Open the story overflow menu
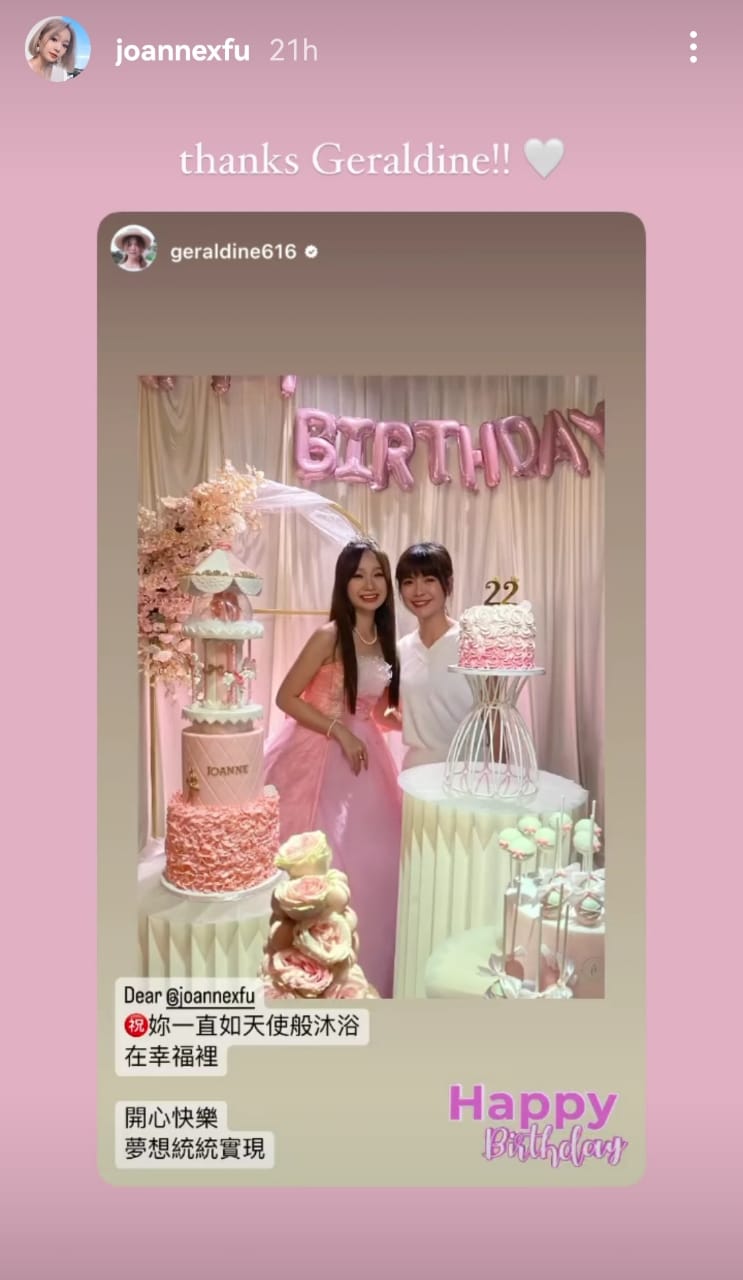743x1280 pixels. [x=692, y=47]
